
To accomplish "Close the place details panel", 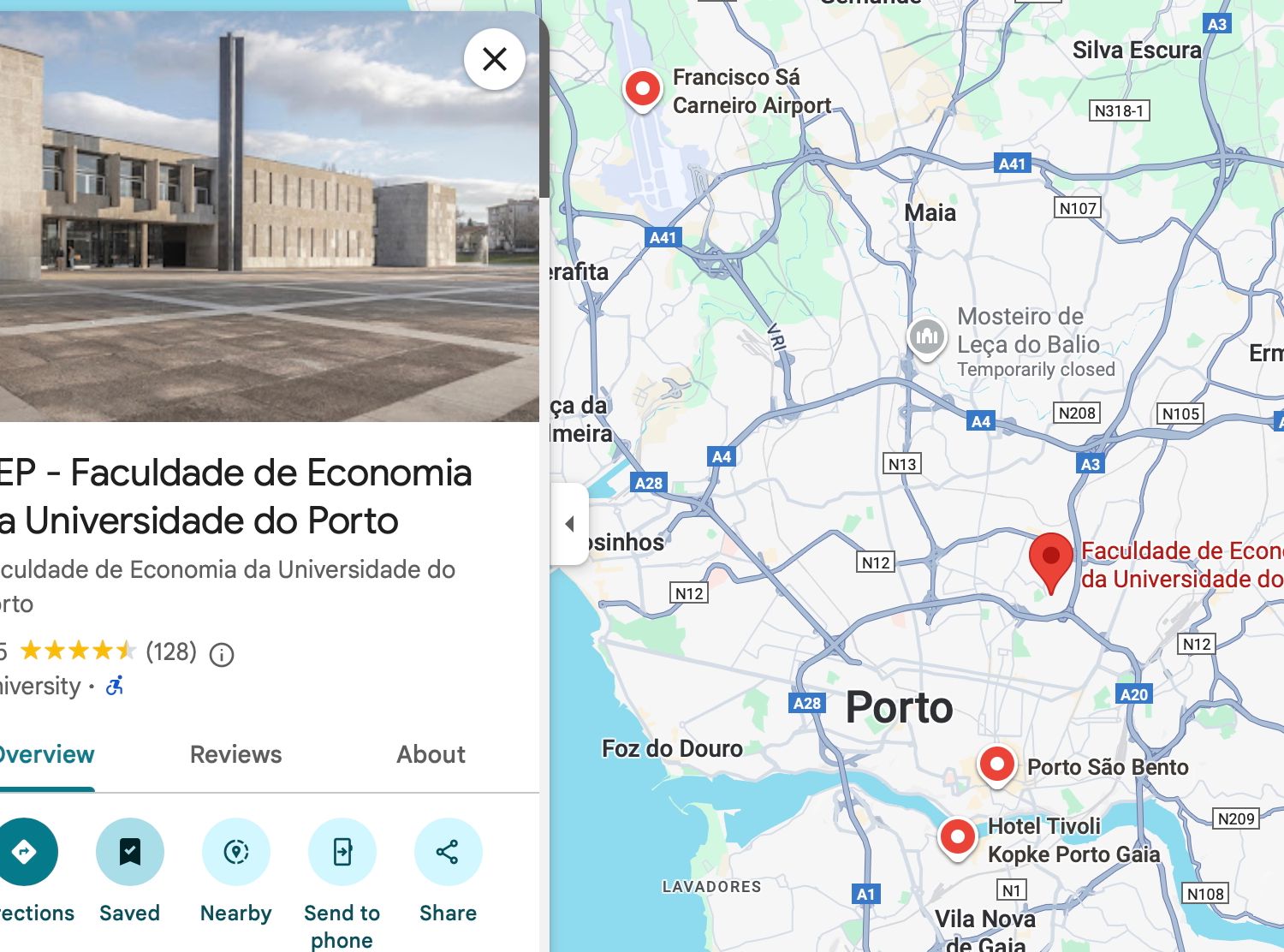I will click(x=495, y=59).
